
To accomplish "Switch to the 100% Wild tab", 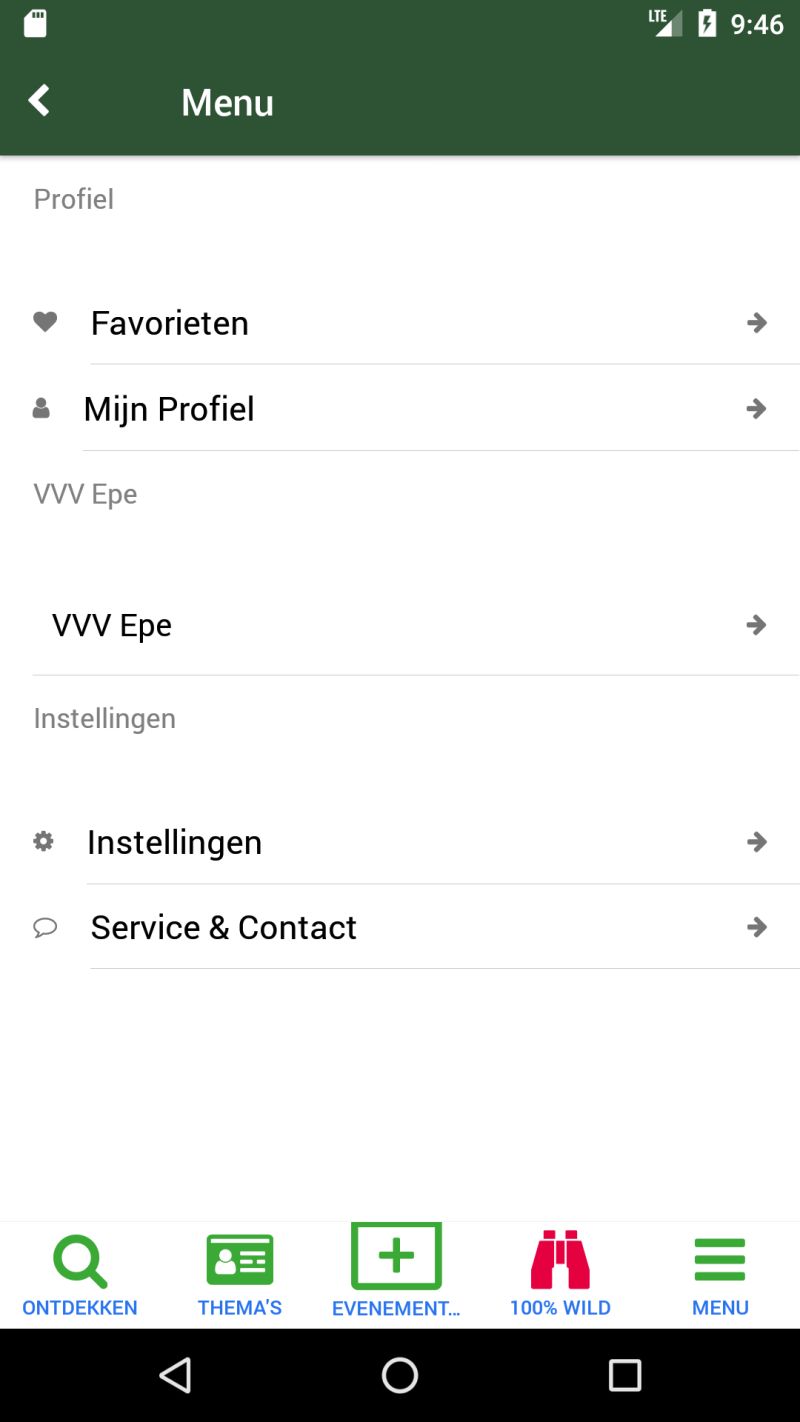I will tap(560, 1272).
